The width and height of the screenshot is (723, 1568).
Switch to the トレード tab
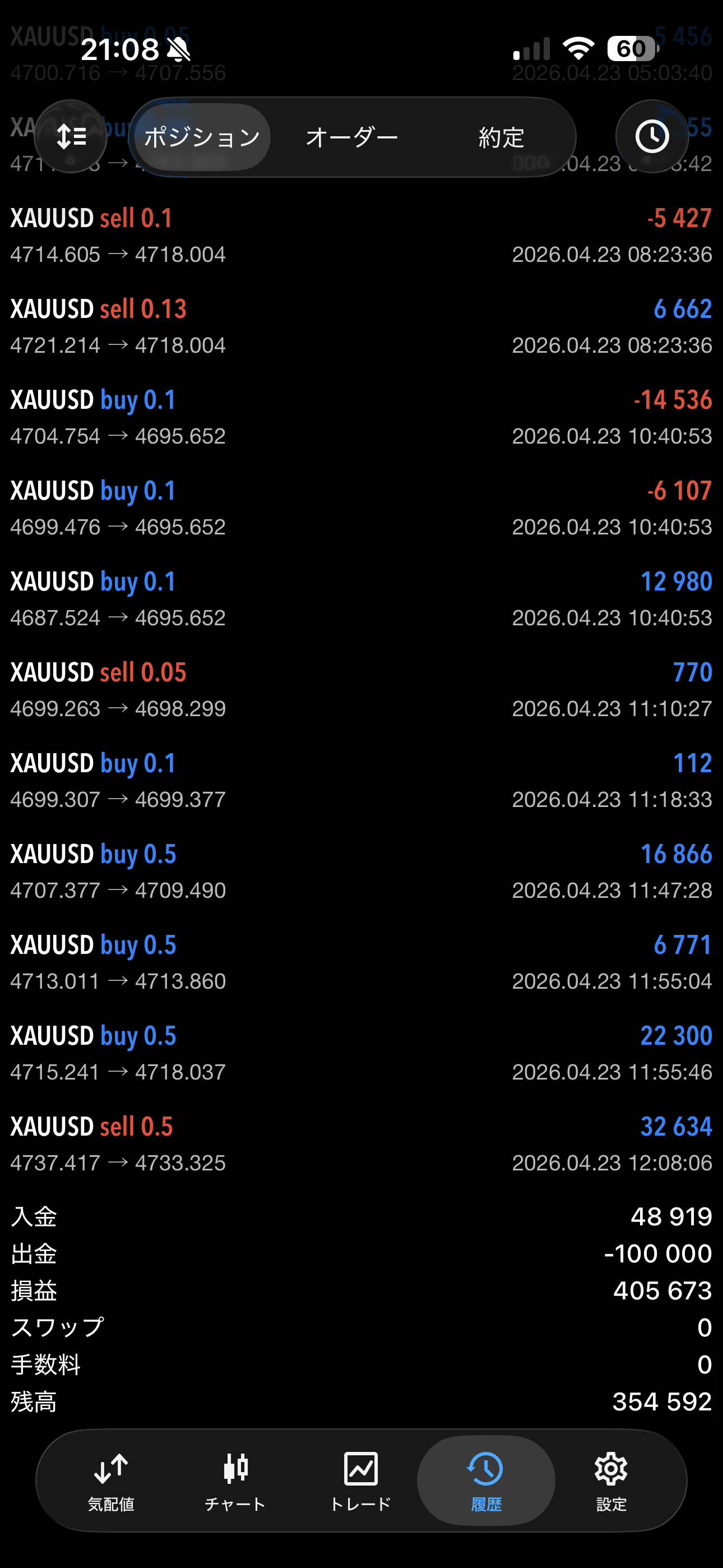[361, 1481]
